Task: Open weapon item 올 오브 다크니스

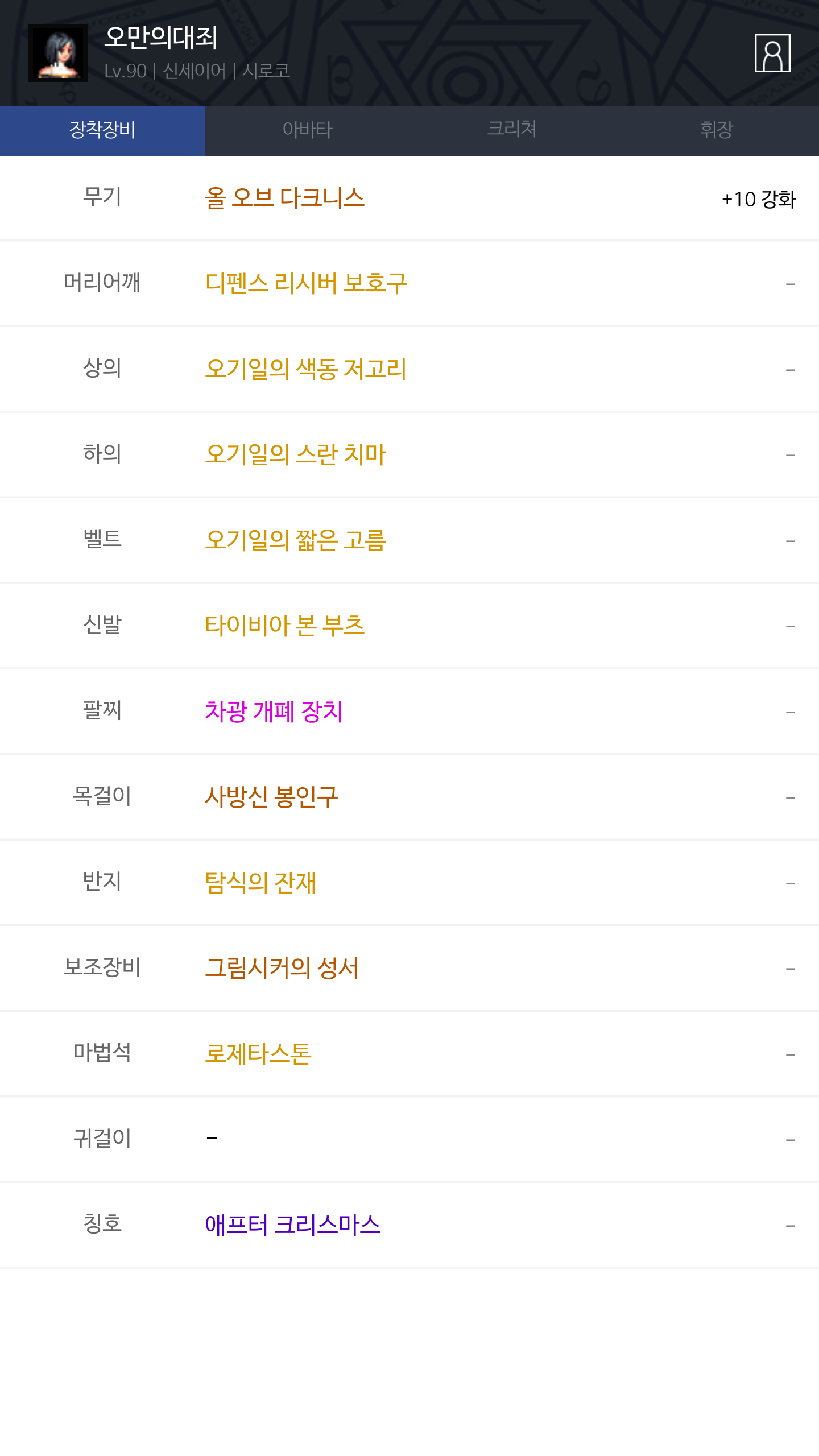Action: (284, 198)
